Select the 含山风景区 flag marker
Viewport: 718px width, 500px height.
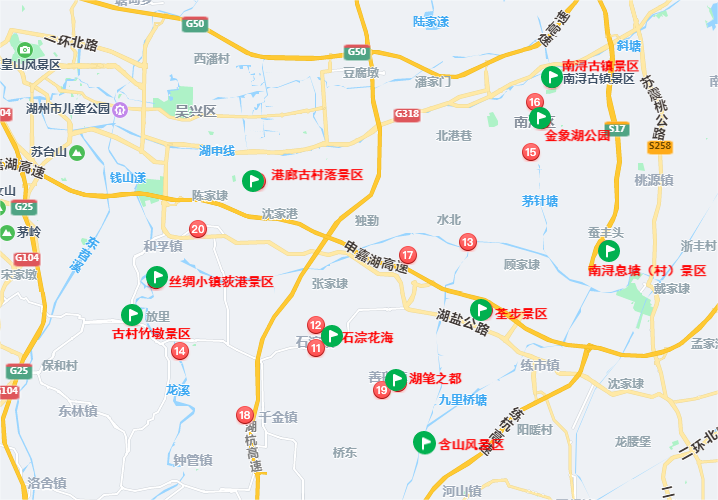point(424,442)
